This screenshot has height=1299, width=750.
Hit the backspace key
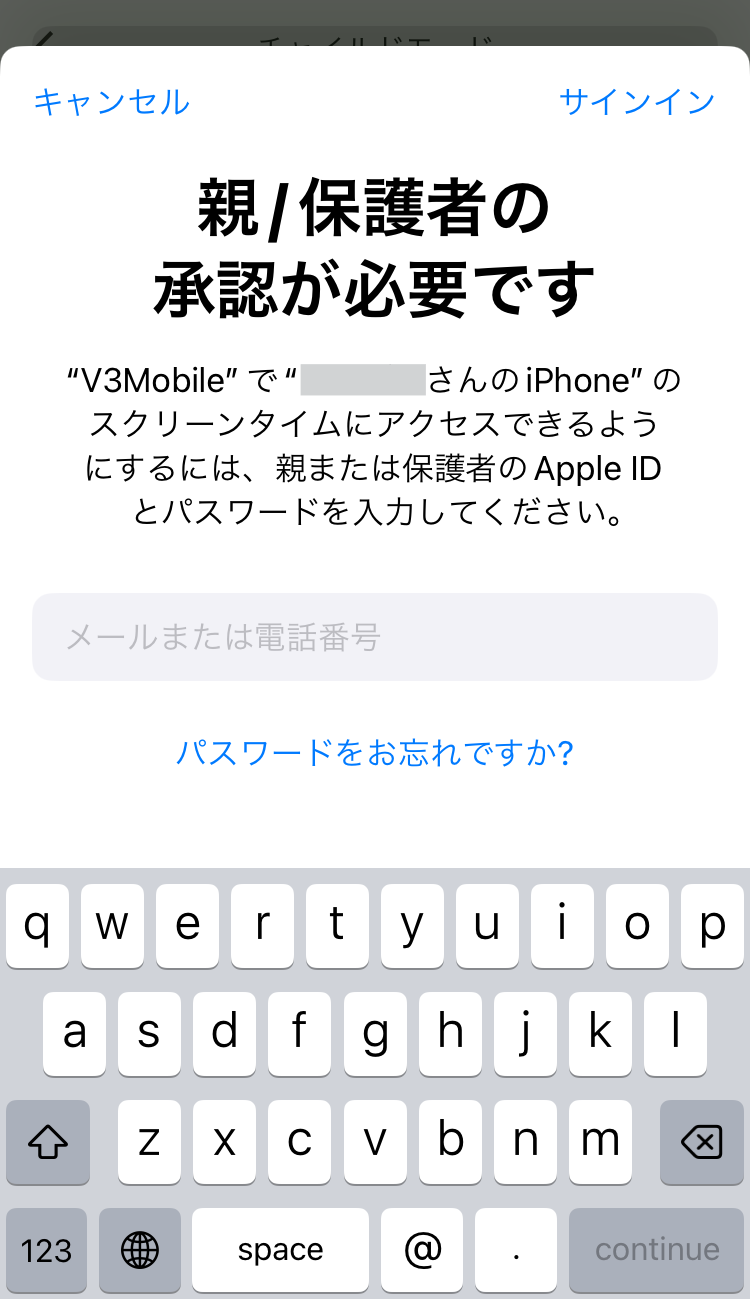click(702, 1141)
